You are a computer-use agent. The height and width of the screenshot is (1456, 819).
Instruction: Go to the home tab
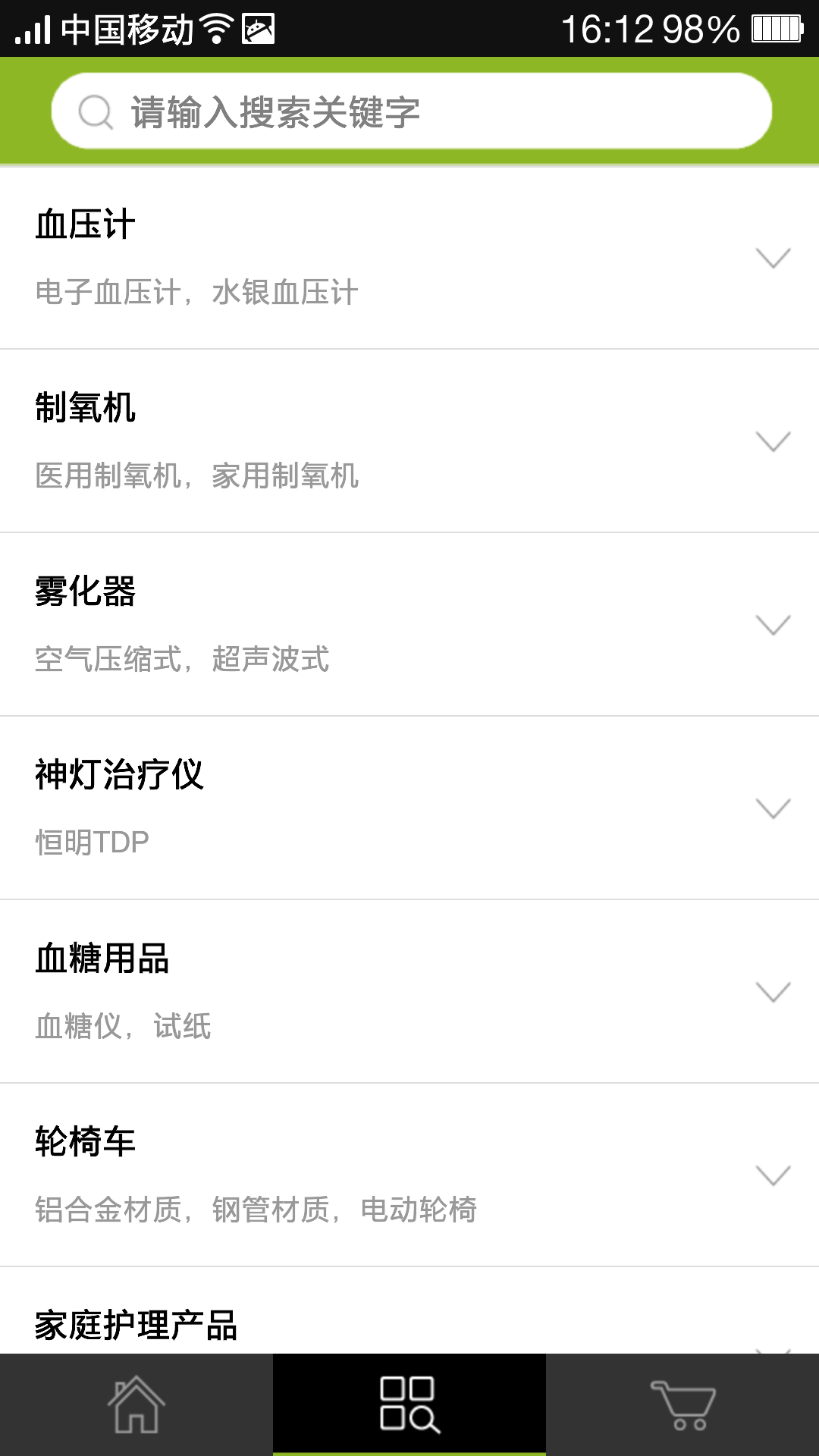[136, 1404]
